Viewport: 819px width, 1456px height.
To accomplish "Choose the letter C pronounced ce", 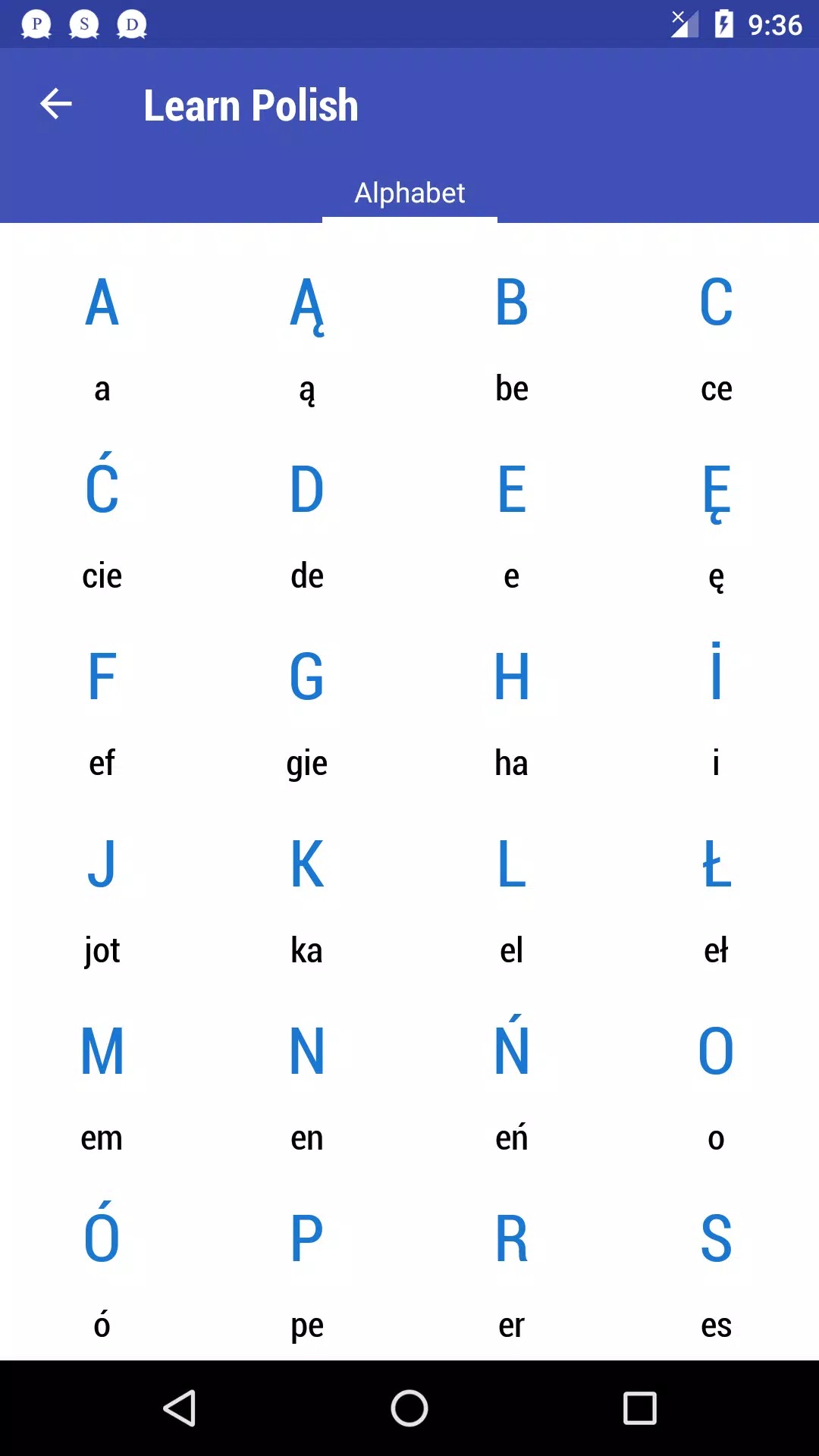I will click(717, 338).
